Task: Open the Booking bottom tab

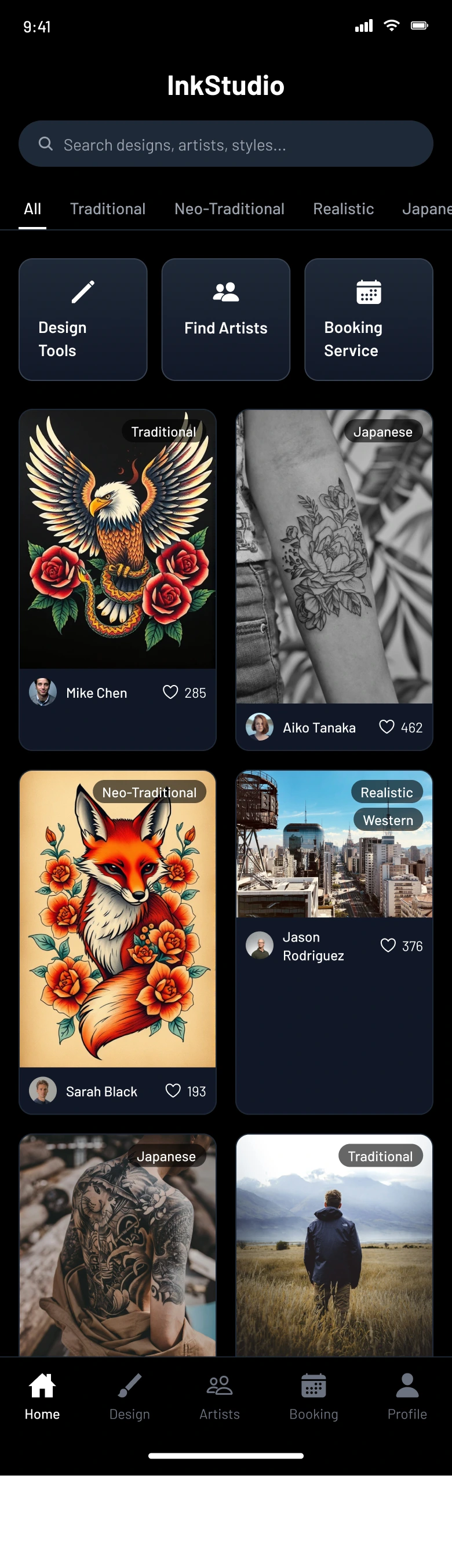Action: pyautogui.click(x=313, y=1397)
